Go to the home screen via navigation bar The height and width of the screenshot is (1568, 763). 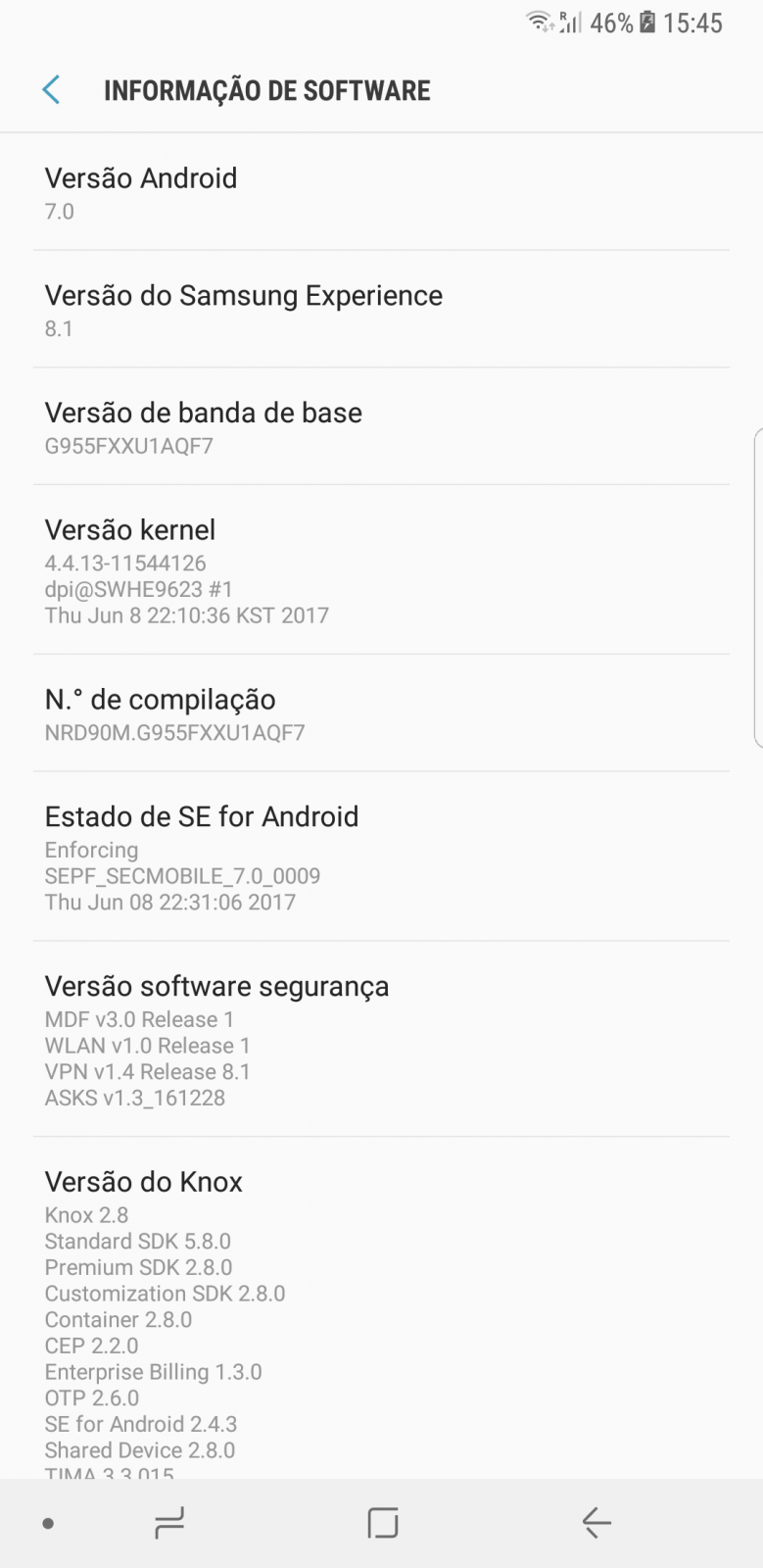click(382, 1523)
